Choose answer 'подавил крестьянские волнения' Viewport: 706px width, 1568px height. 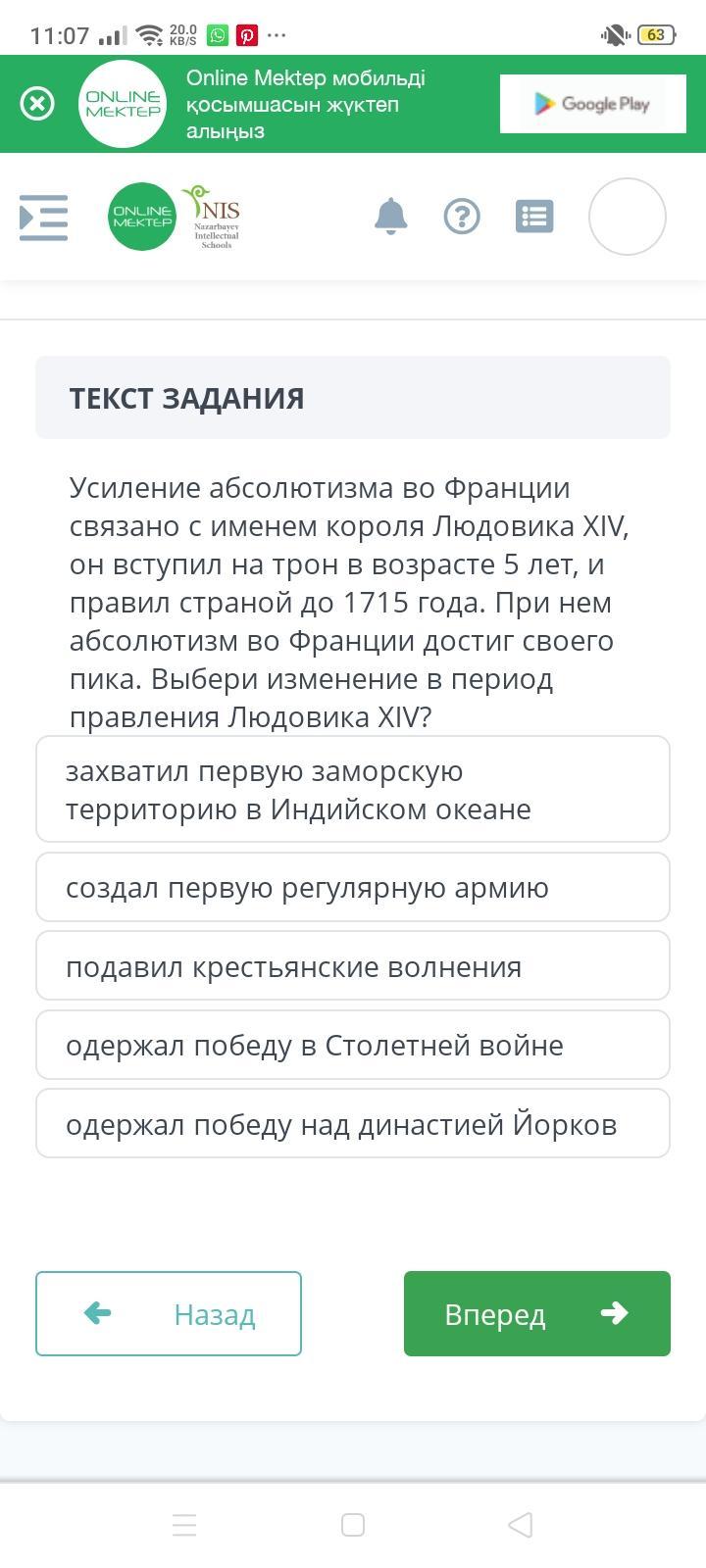pos(353,966)
